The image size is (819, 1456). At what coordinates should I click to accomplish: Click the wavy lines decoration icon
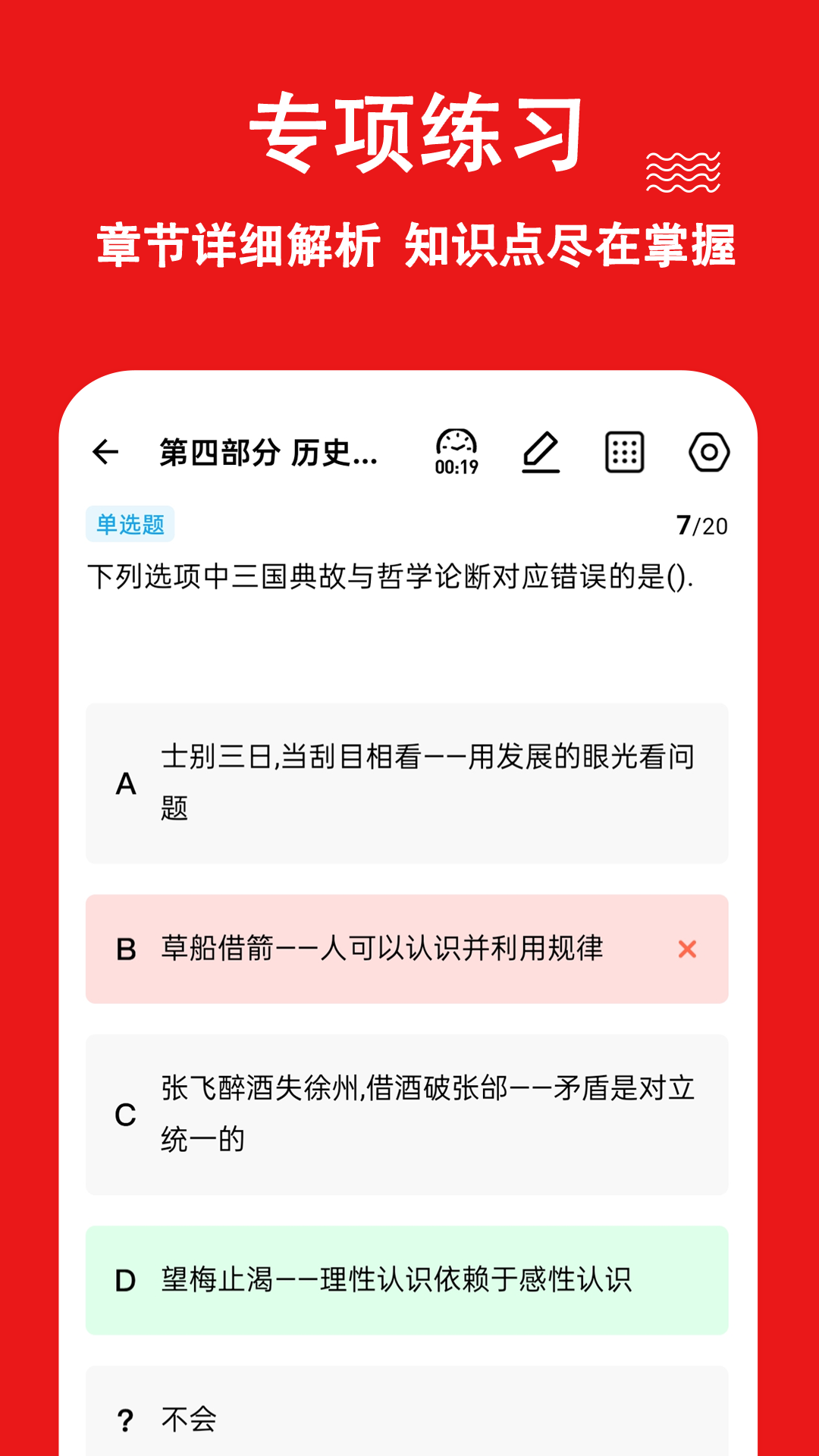(x=682, y=171)
